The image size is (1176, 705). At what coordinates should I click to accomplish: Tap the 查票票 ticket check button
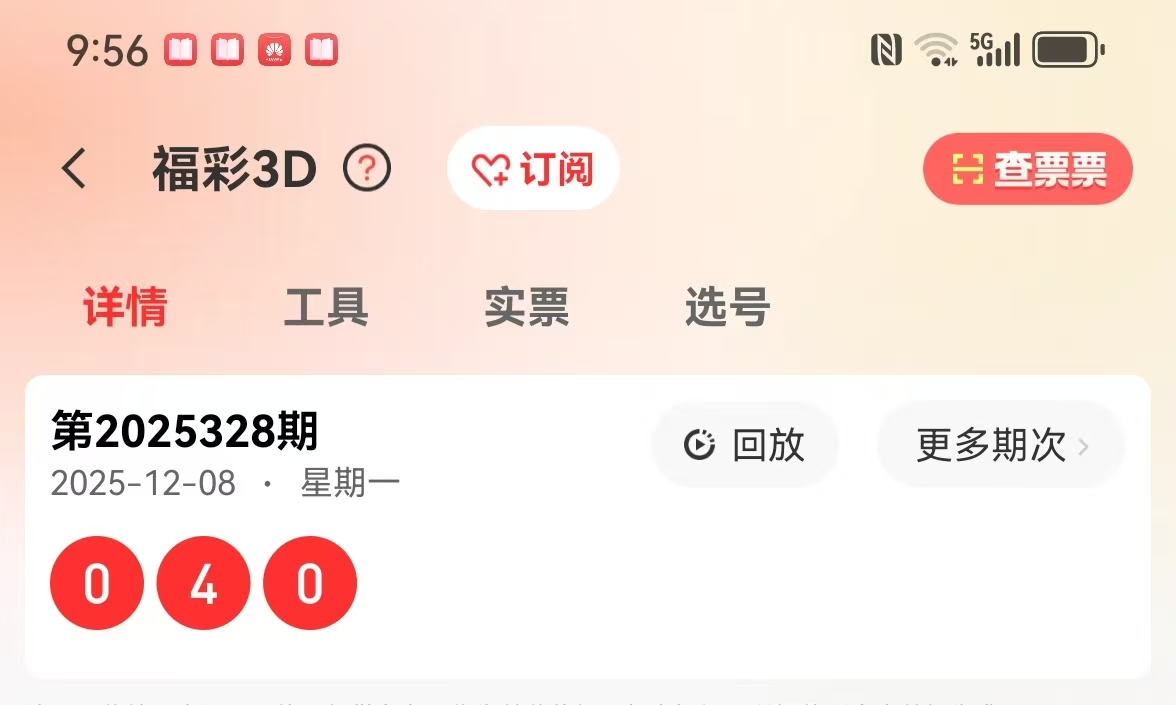coord(1027,169)
